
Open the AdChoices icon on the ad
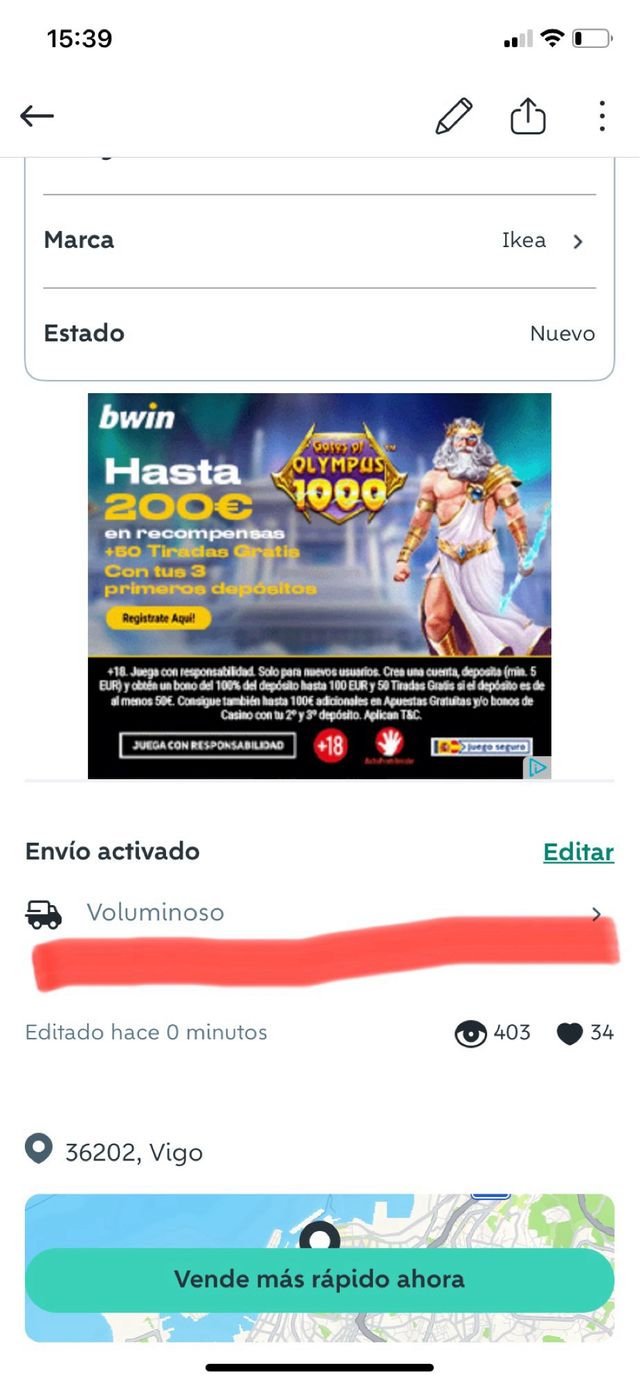click(538, 767)
